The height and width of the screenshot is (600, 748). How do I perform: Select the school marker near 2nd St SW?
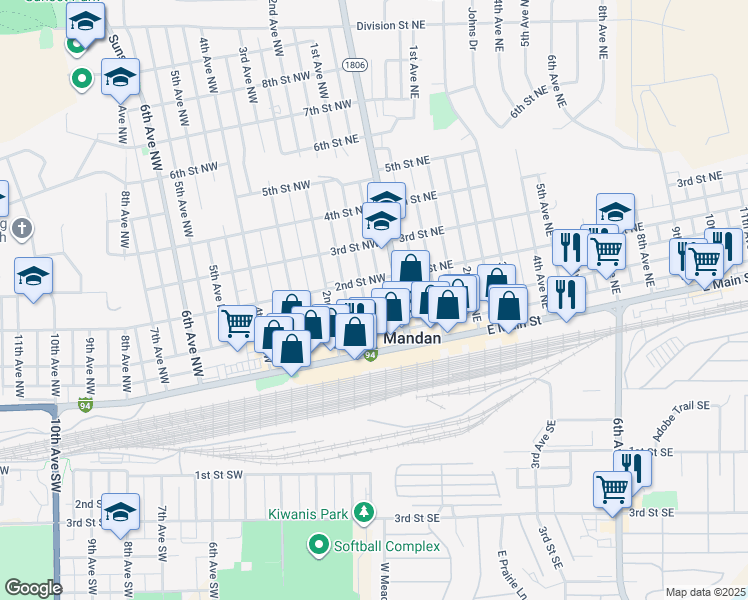120,511
